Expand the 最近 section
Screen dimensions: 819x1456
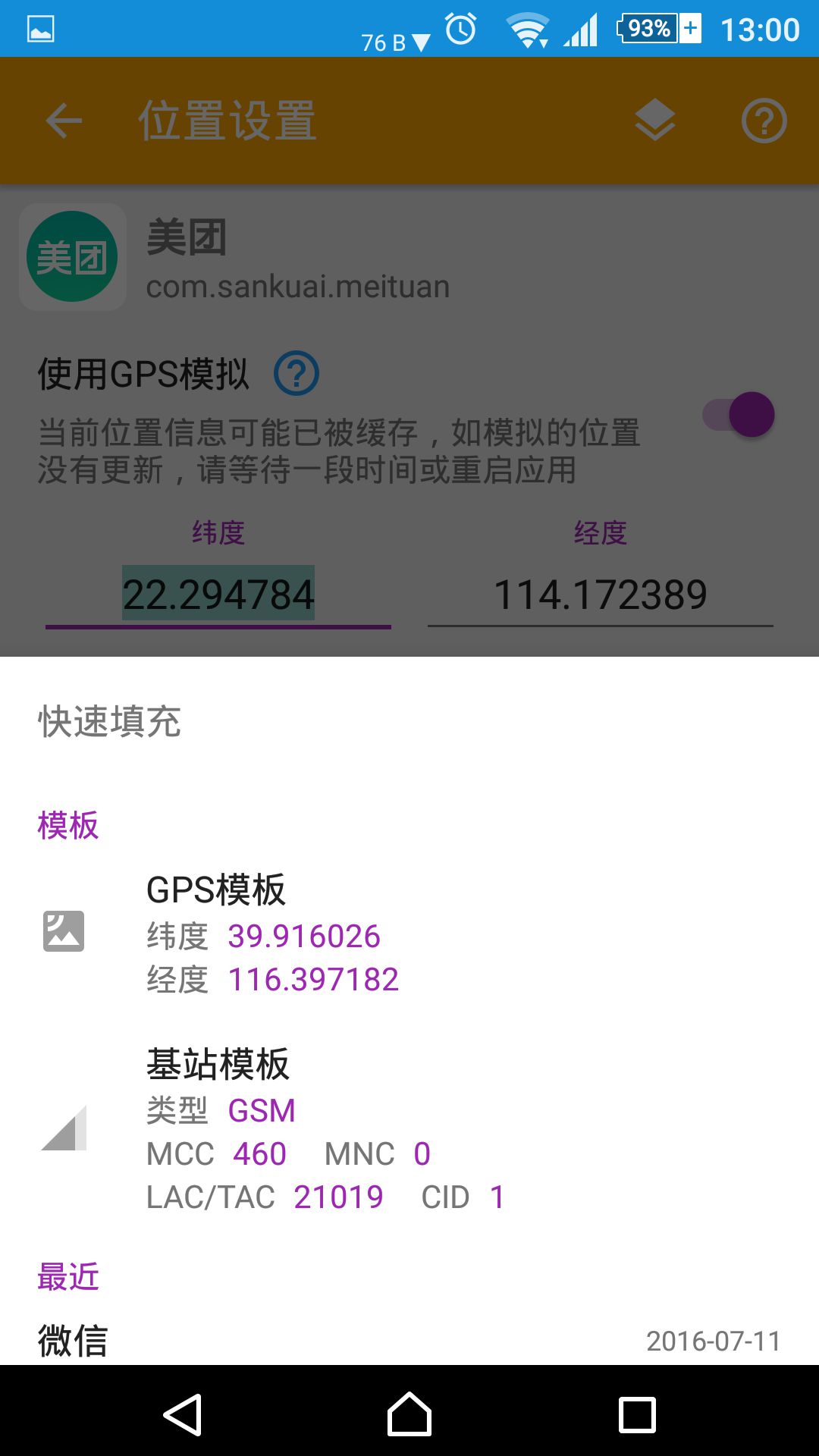67,1276
